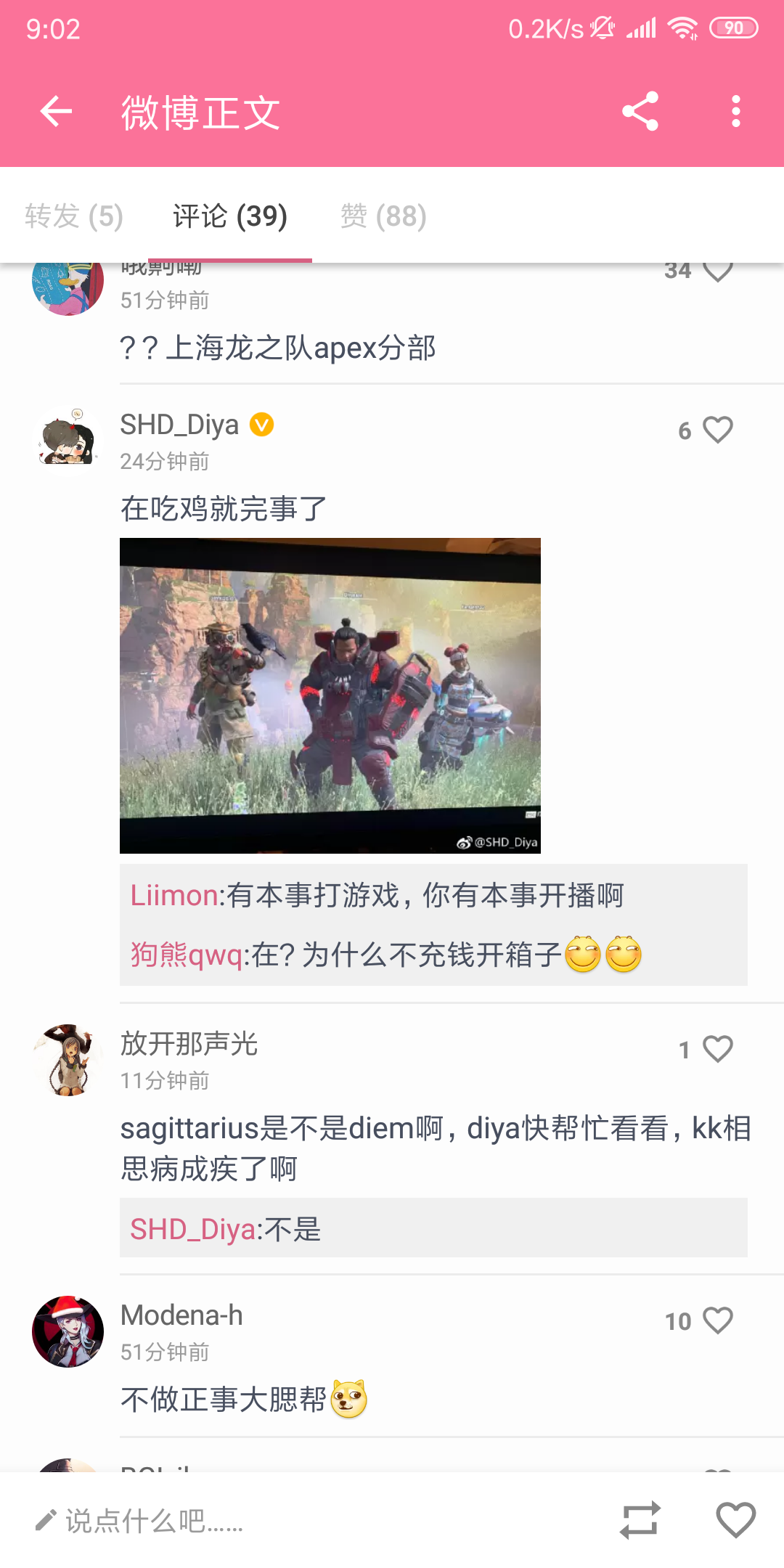Go back from 微博正文
The image size is (784, 1568).
click(56, 112)
